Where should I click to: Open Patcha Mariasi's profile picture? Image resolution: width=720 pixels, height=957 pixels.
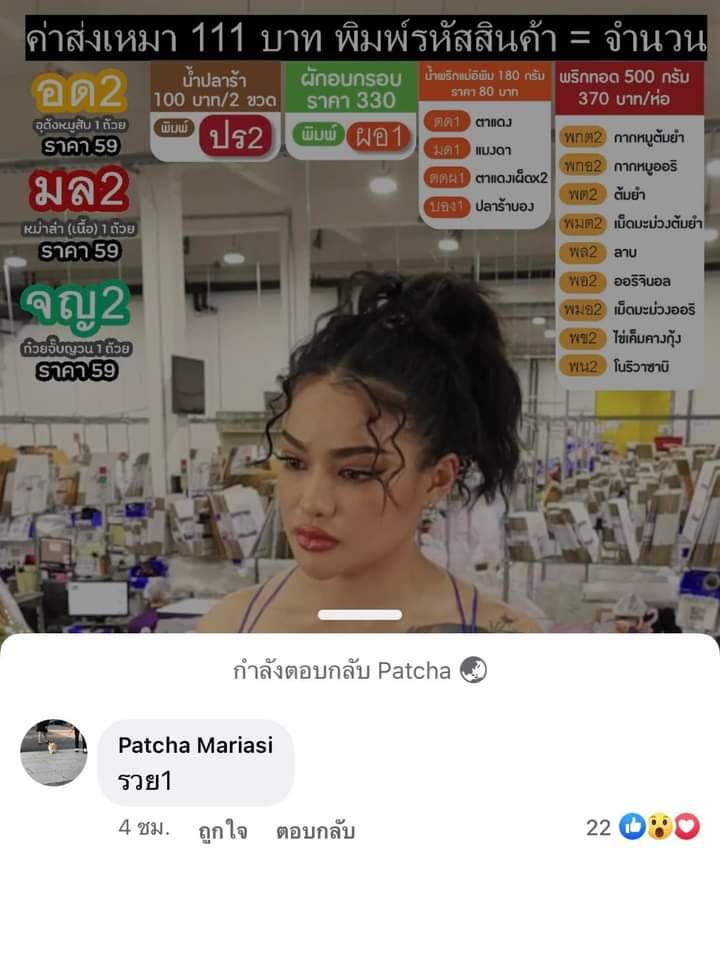point(54,753)
